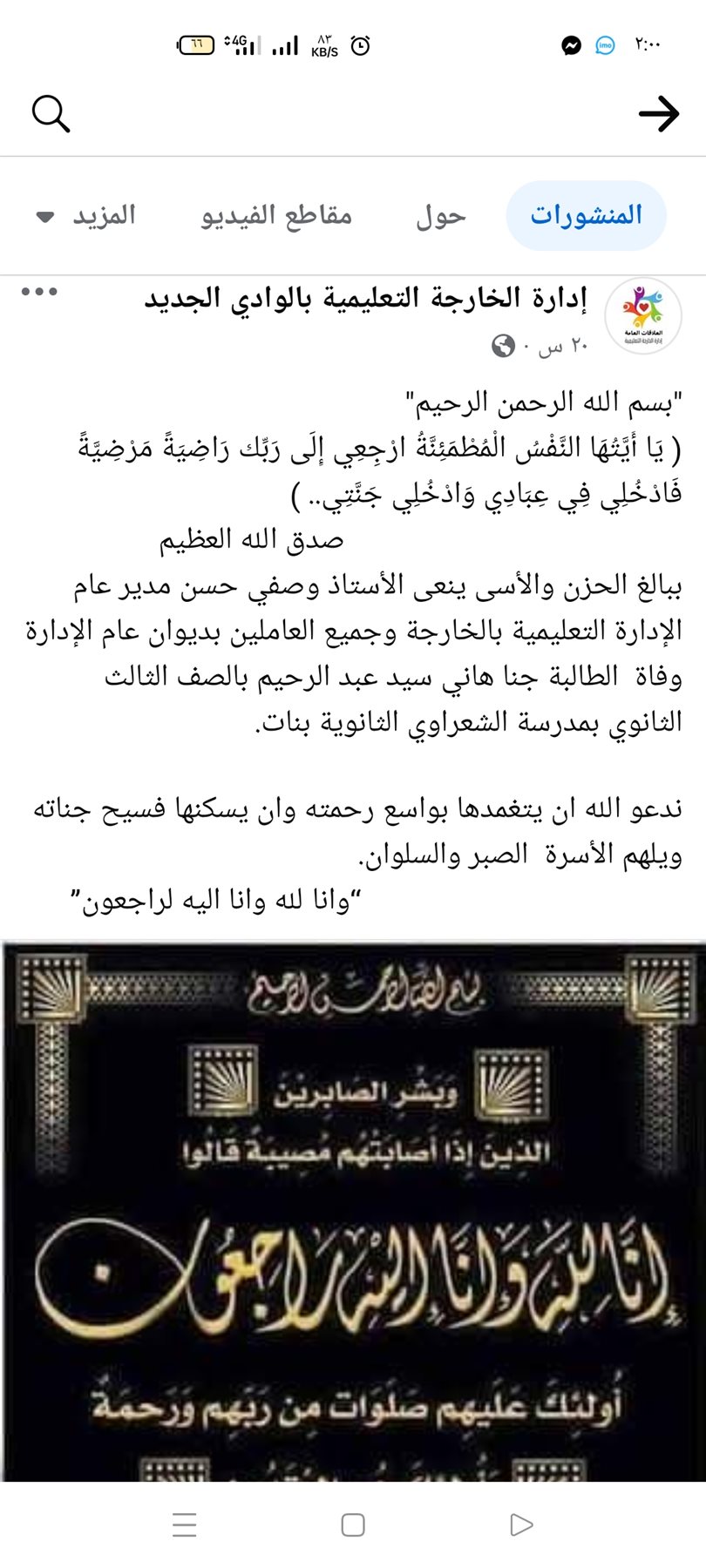Go back using the arrow icon
The image size is (706, 1568).
(x=658, y=113)
